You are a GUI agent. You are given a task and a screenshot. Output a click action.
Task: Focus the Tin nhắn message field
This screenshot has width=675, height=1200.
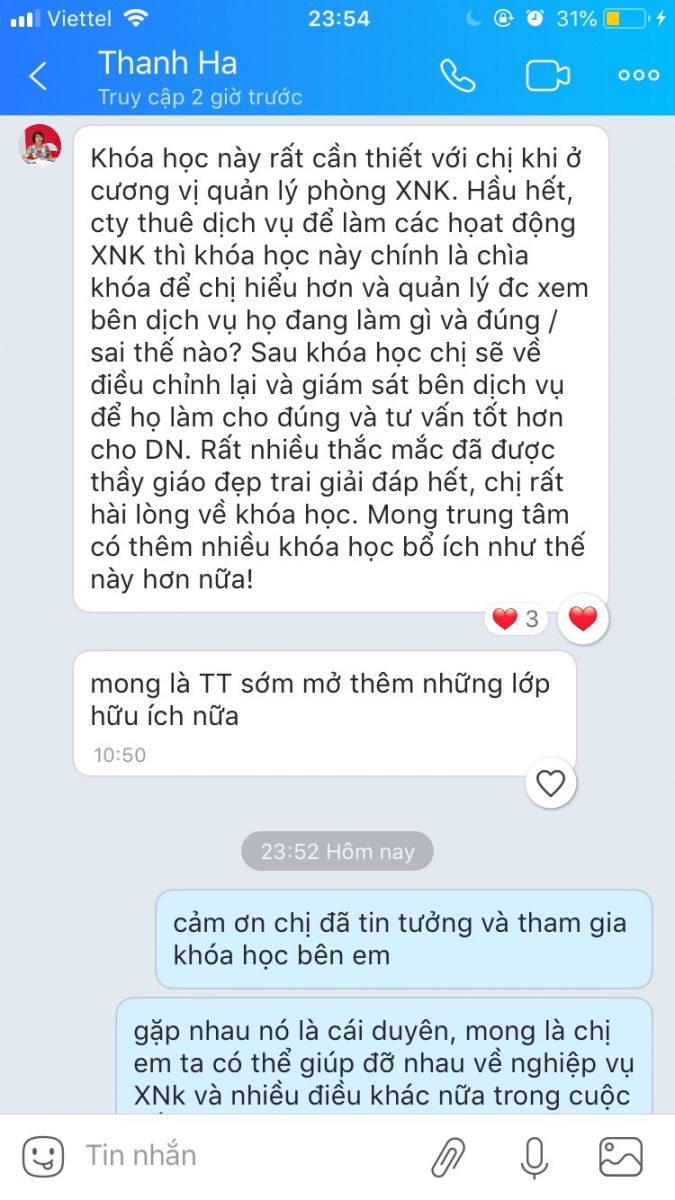[x=240, y=1156]
